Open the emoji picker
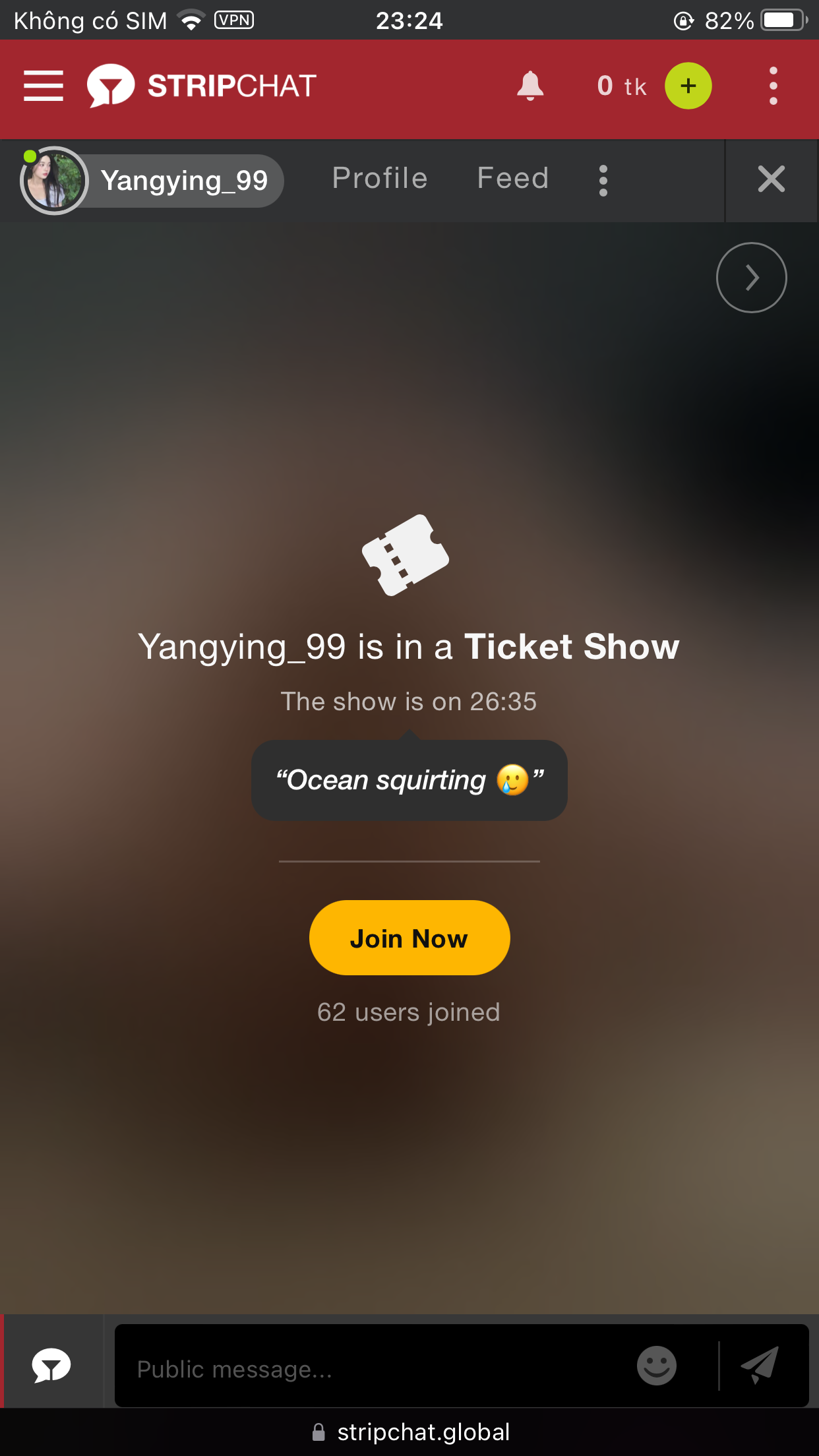This screenshot has width=819, height=1456. point(656,1366)
